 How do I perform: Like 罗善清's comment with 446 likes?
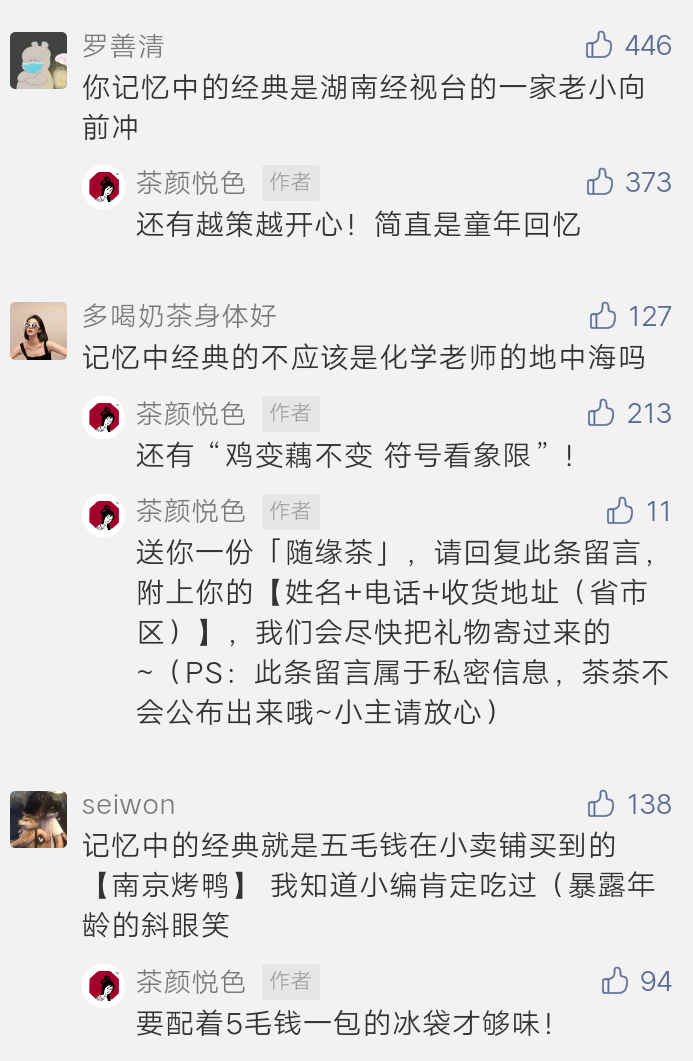click(x=600, y=44)
